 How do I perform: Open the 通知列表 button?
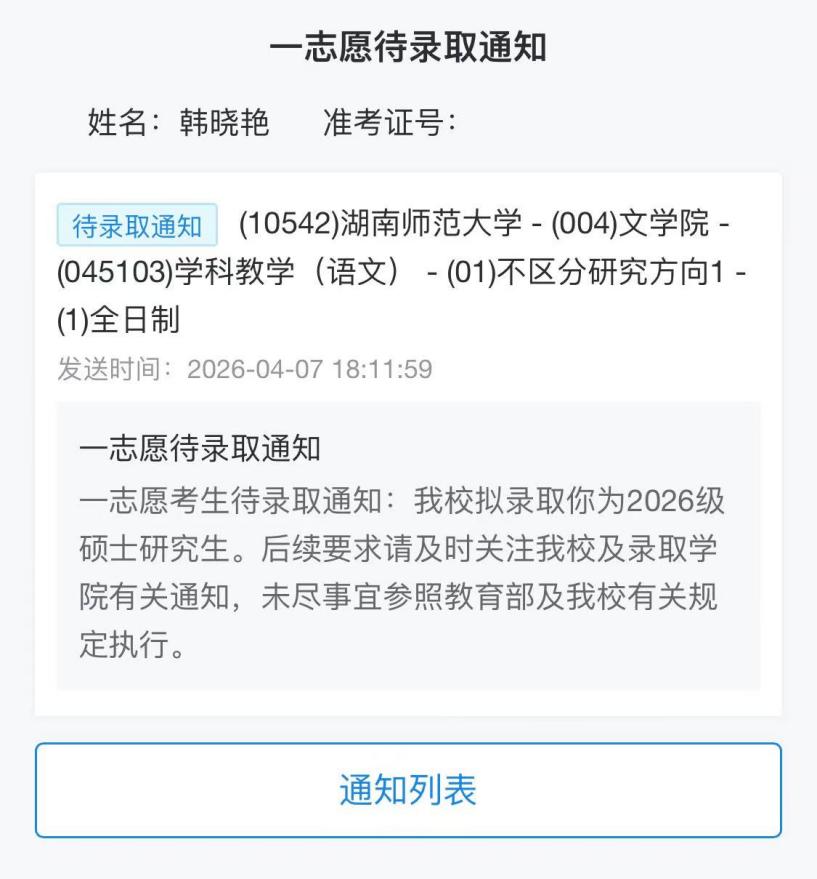[x=408, y=790]
